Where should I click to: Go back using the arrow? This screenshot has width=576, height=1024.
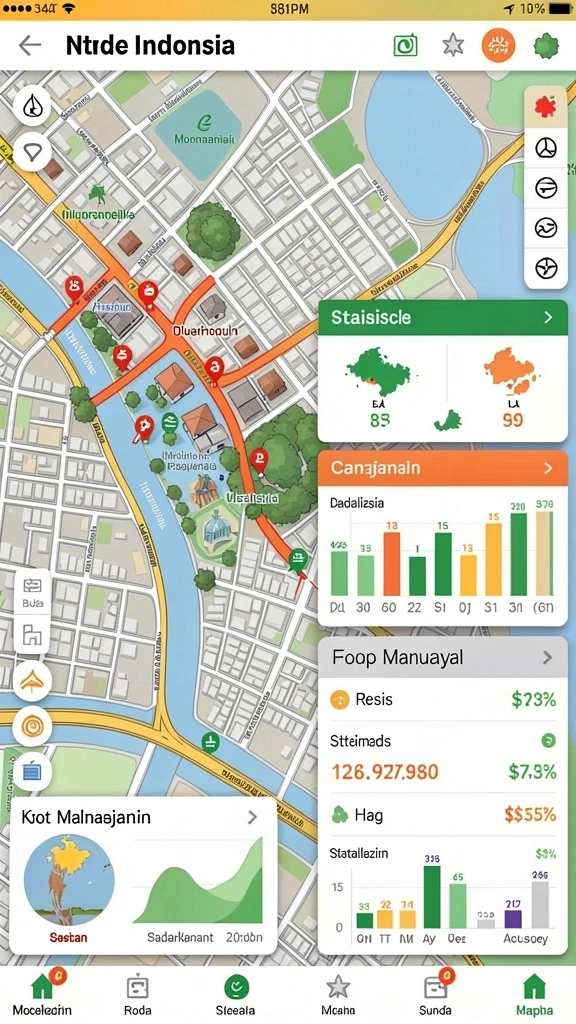tap(30, 45)
